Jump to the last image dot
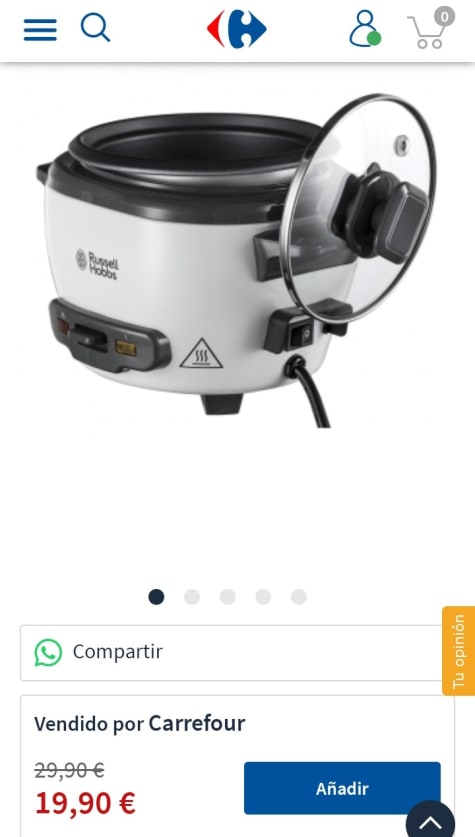This screenshot has height=837, width=475. coord(299,597)
